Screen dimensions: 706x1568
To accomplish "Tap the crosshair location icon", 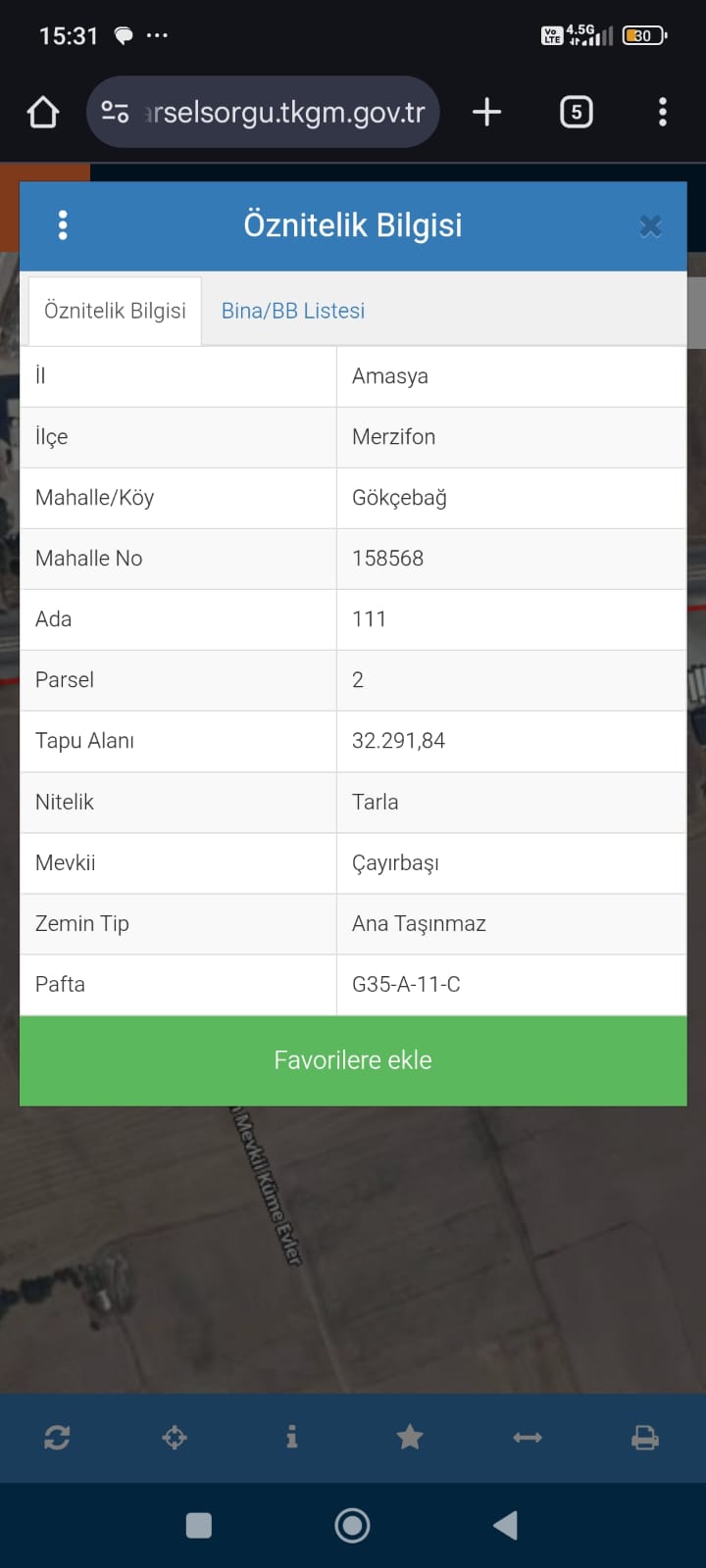I will 175,1438.
